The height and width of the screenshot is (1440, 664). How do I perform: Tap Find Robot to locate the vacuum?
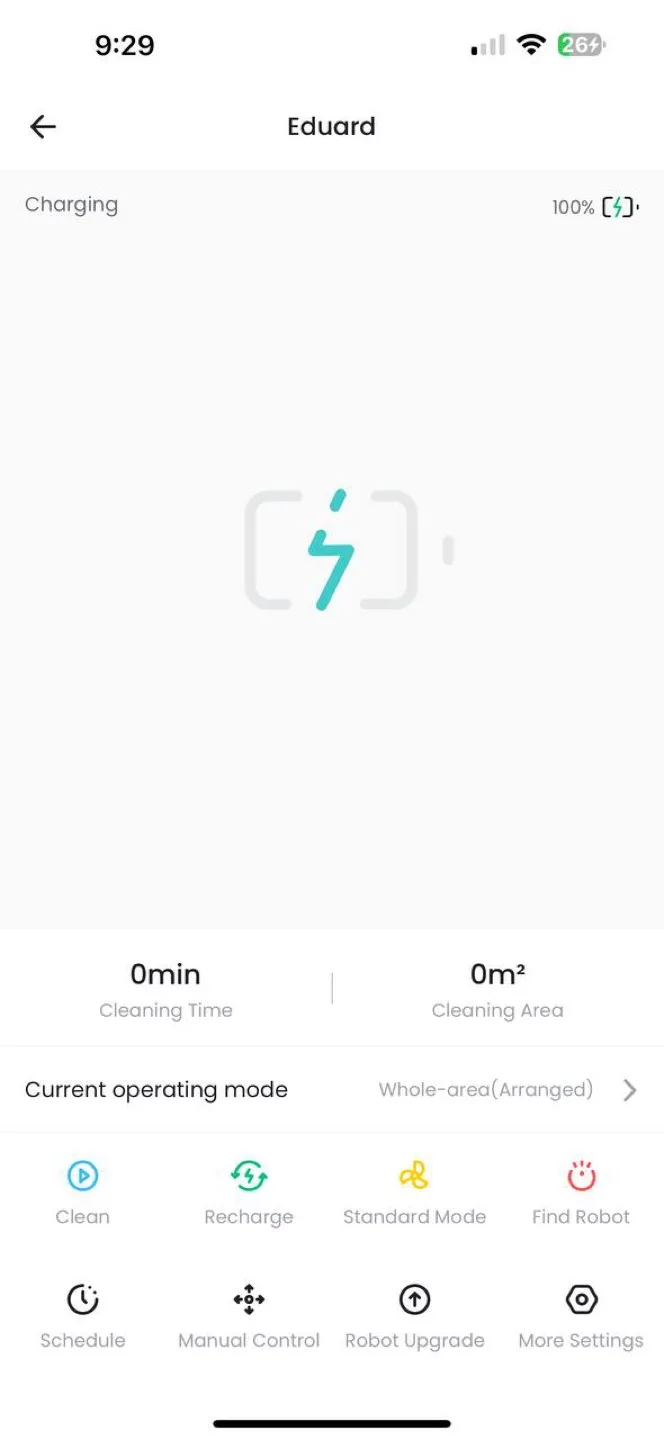pos(581,1190)
